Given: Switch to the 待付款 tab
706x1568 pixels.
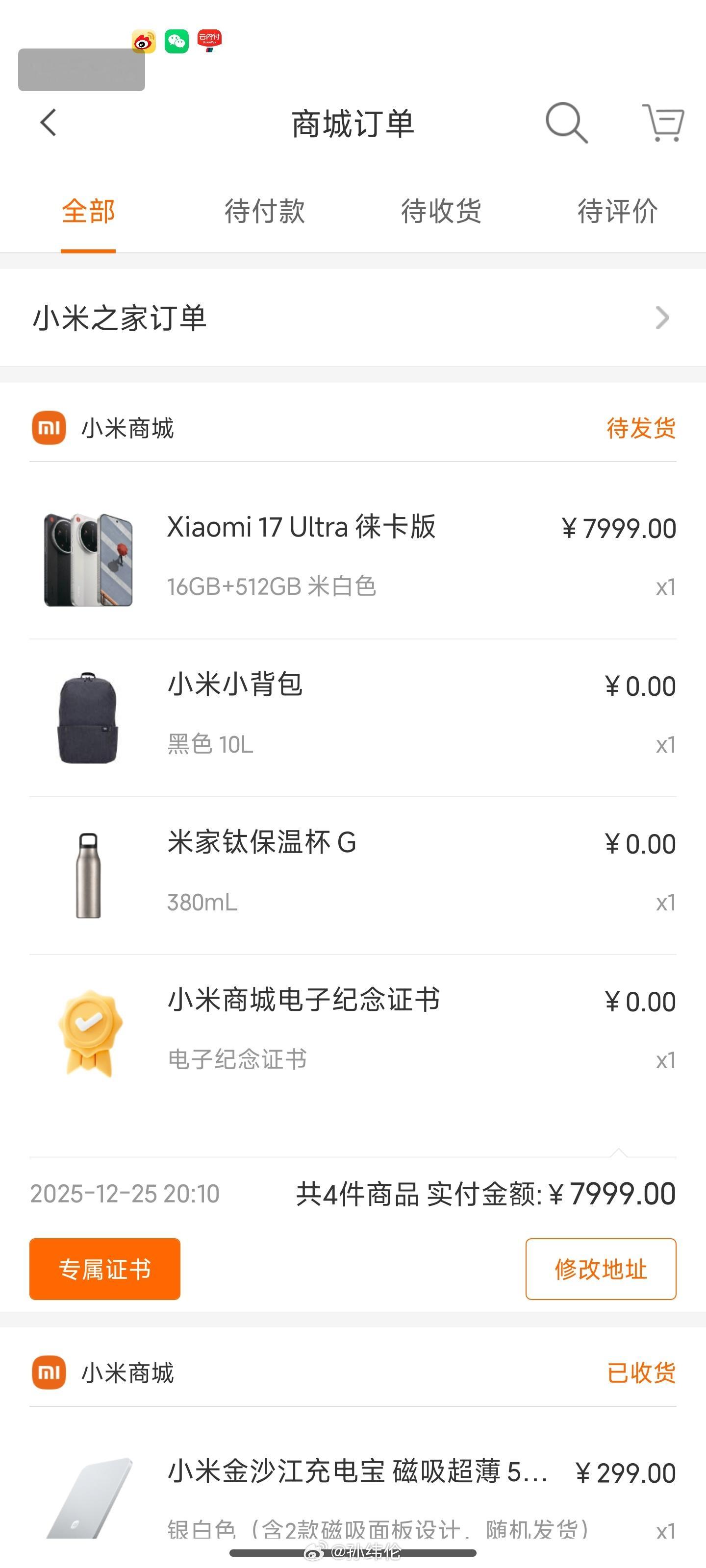Looking at the screenshot, I should point(264,212).
